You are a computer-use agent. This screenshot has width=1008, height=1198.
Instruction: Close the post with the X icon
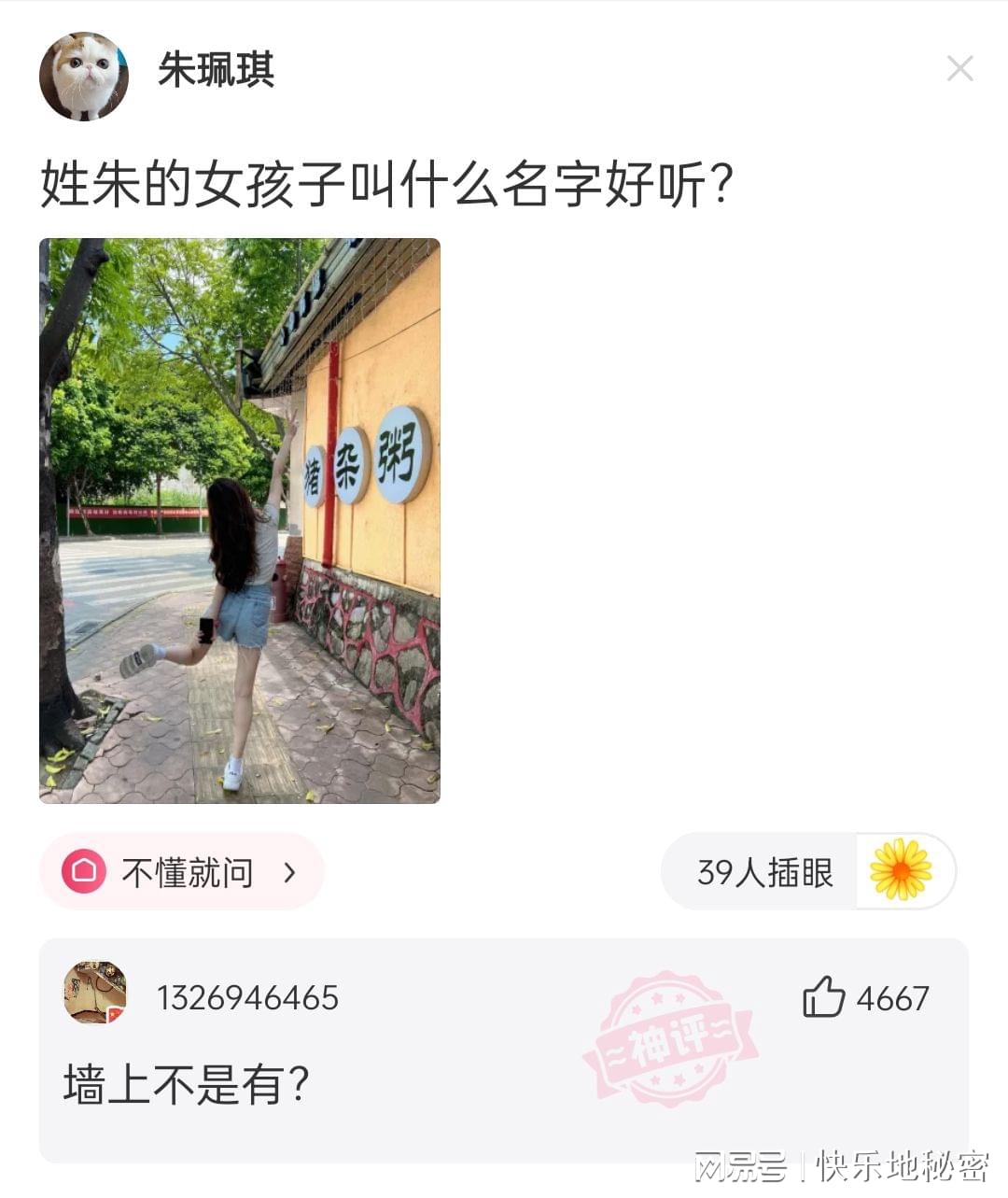click(959, 69)
